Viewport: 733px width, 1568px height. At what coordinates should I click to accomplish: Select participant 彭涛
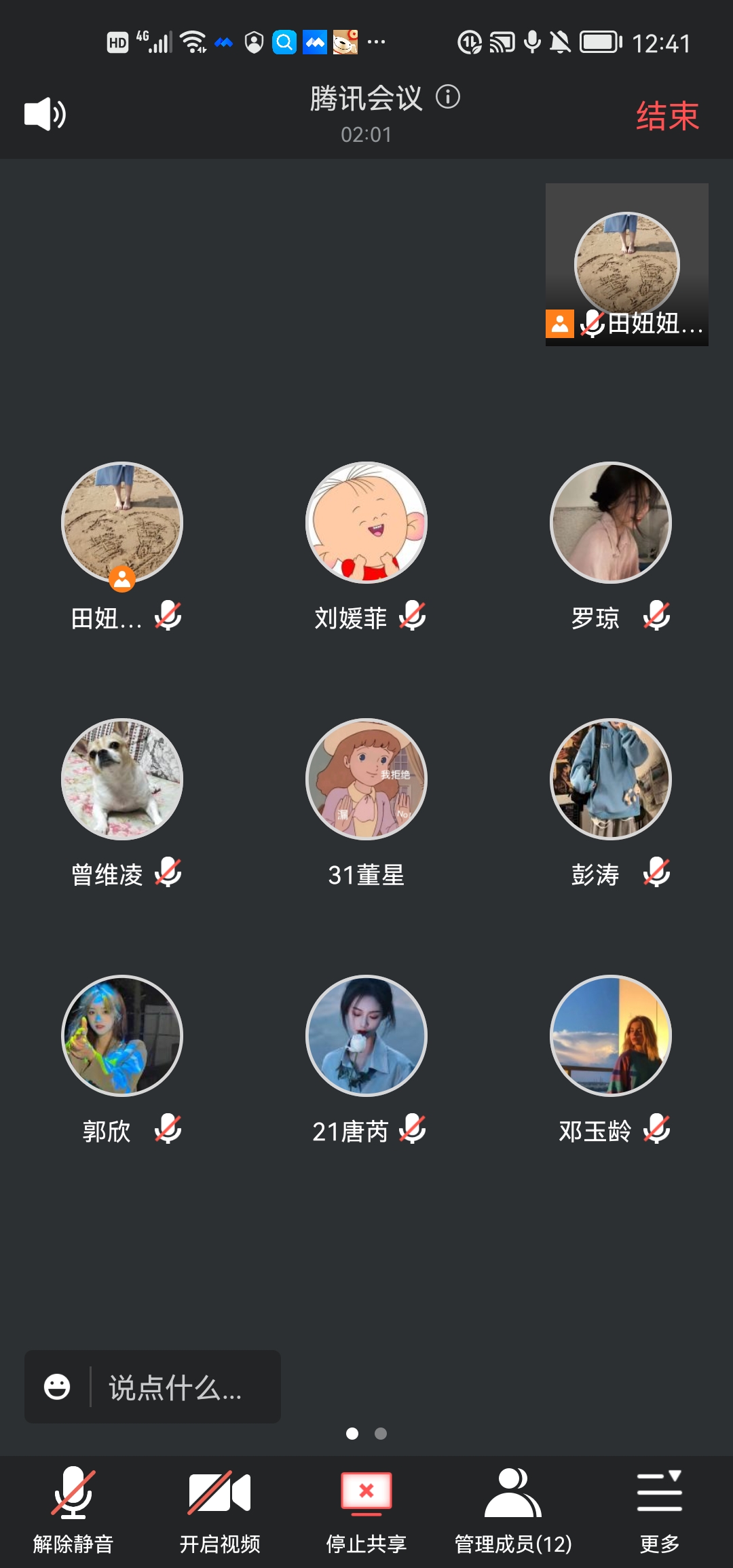click(611, 779)
